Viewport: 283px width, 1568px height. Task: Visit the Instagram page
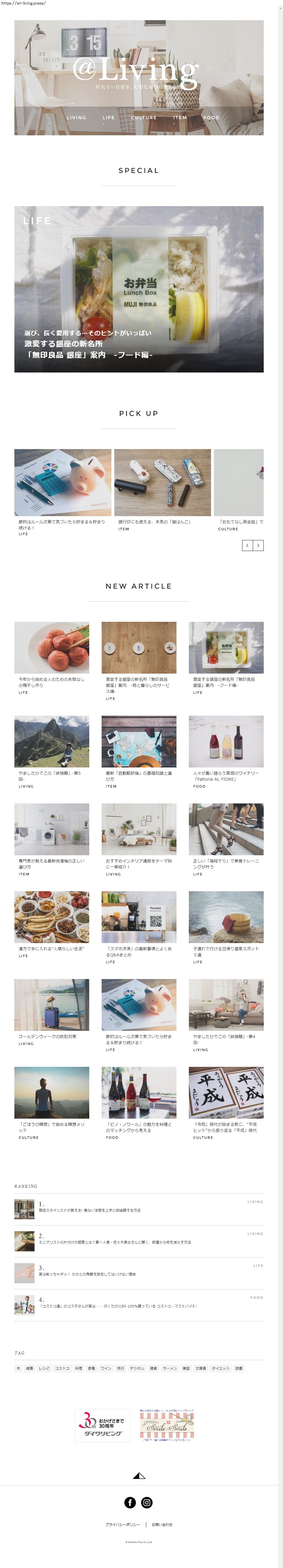coord(147,1502)
